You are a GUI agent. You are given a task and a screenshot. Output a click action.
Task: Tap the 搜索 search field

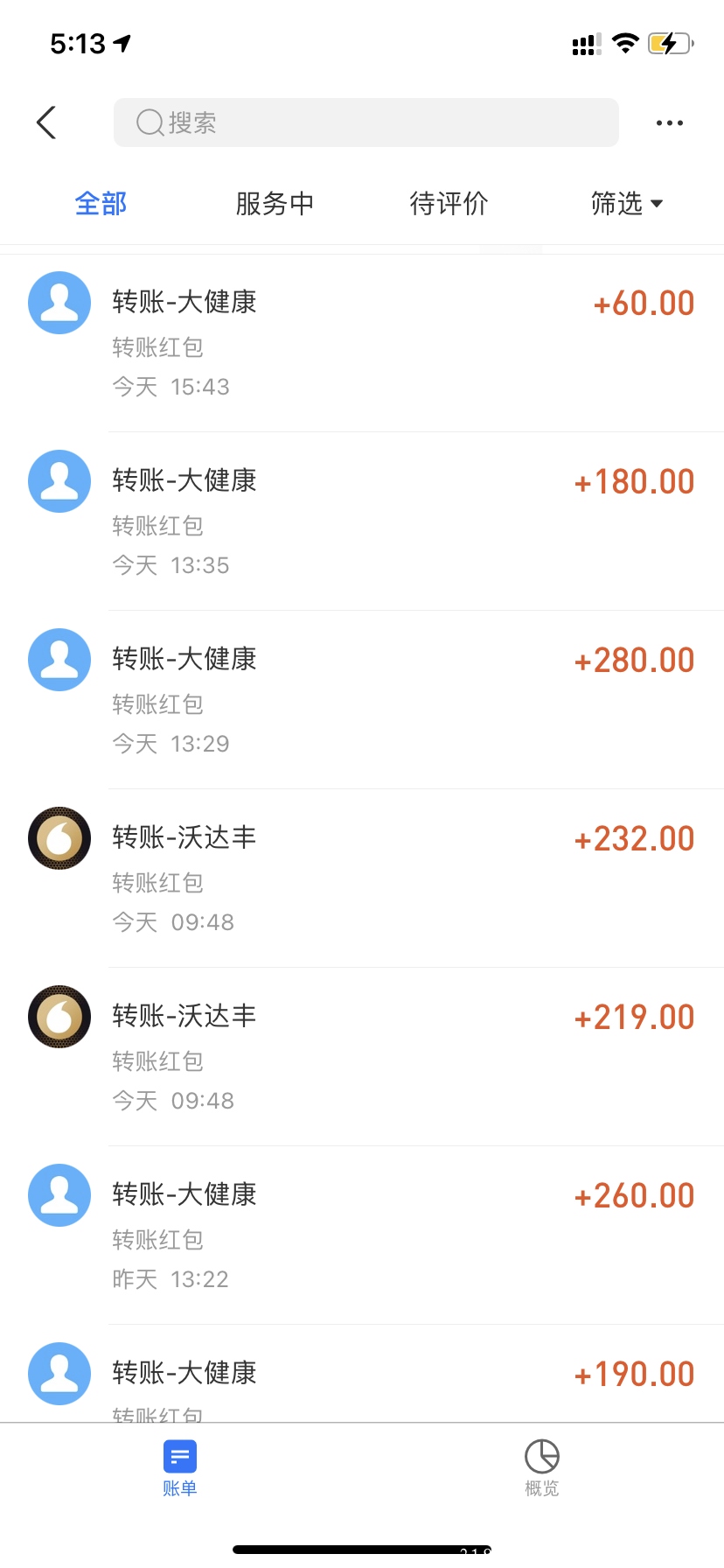coord(366,122)
